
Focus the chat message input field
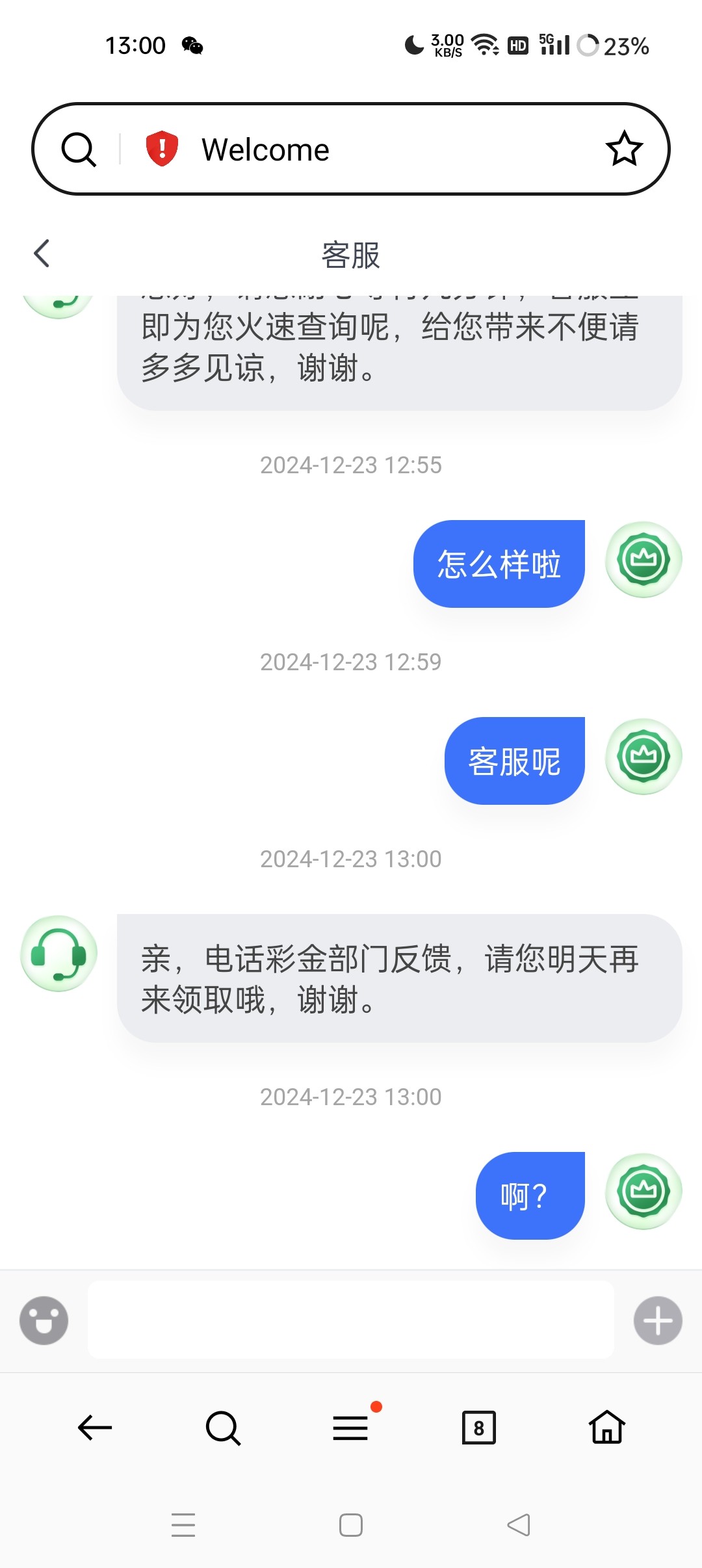(351, 1320)
